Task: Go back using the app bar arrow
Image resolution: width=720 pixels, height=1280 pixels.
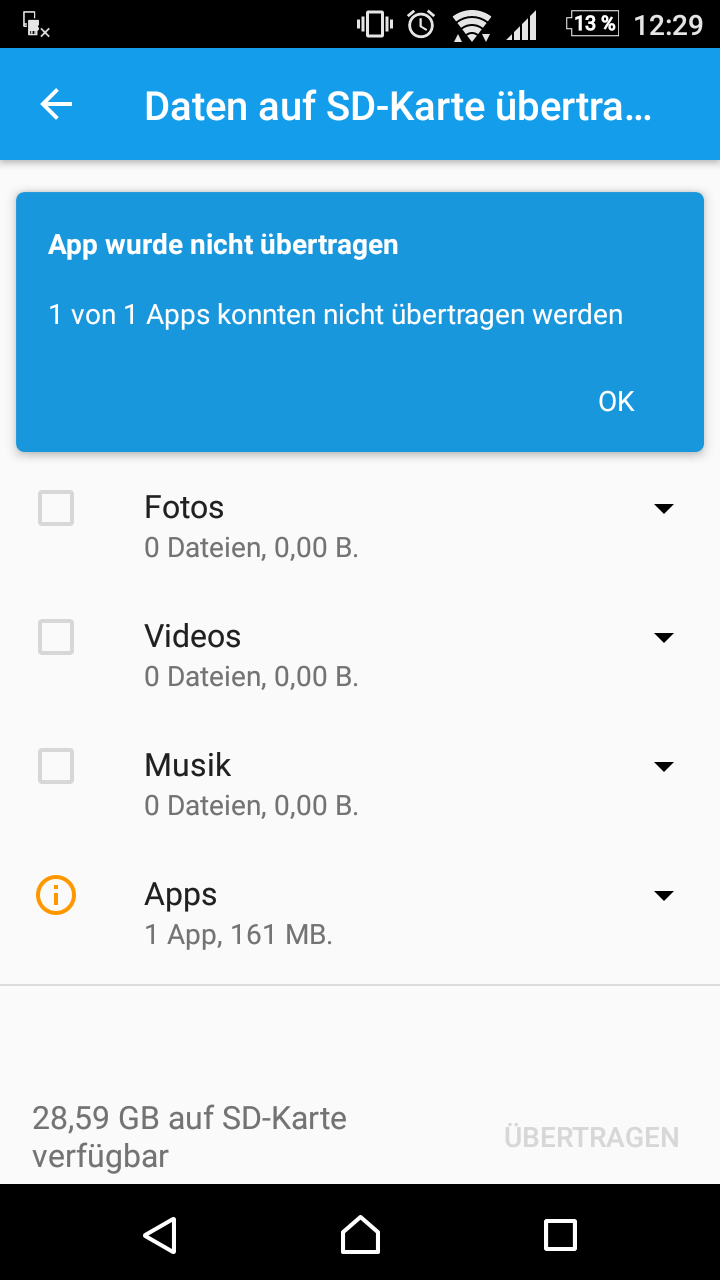Action: pos(57,105)
